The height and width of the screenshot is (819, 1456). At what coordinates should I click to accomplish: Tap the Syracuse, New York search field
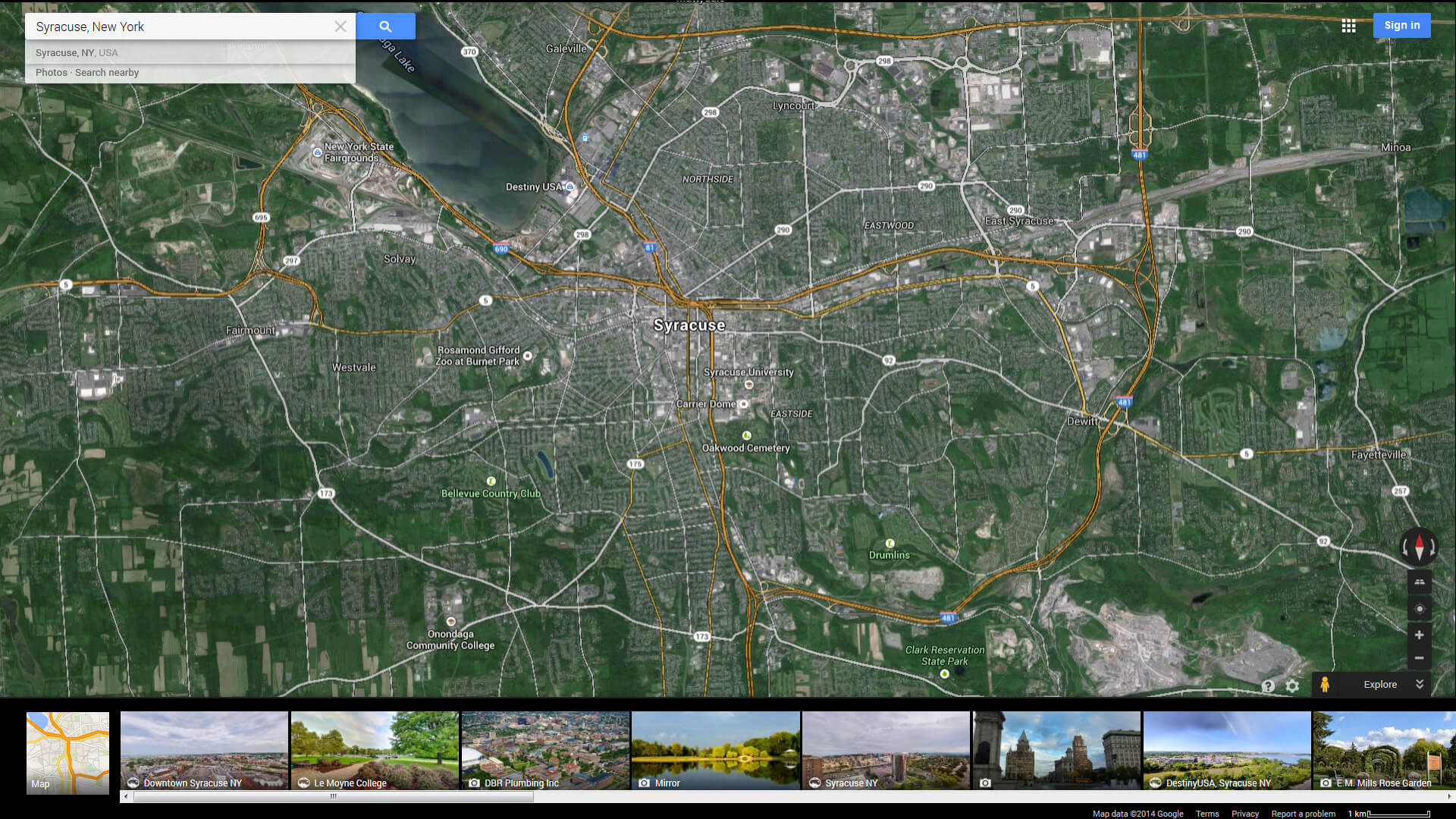pyautogui.click(x=178, y=27)
